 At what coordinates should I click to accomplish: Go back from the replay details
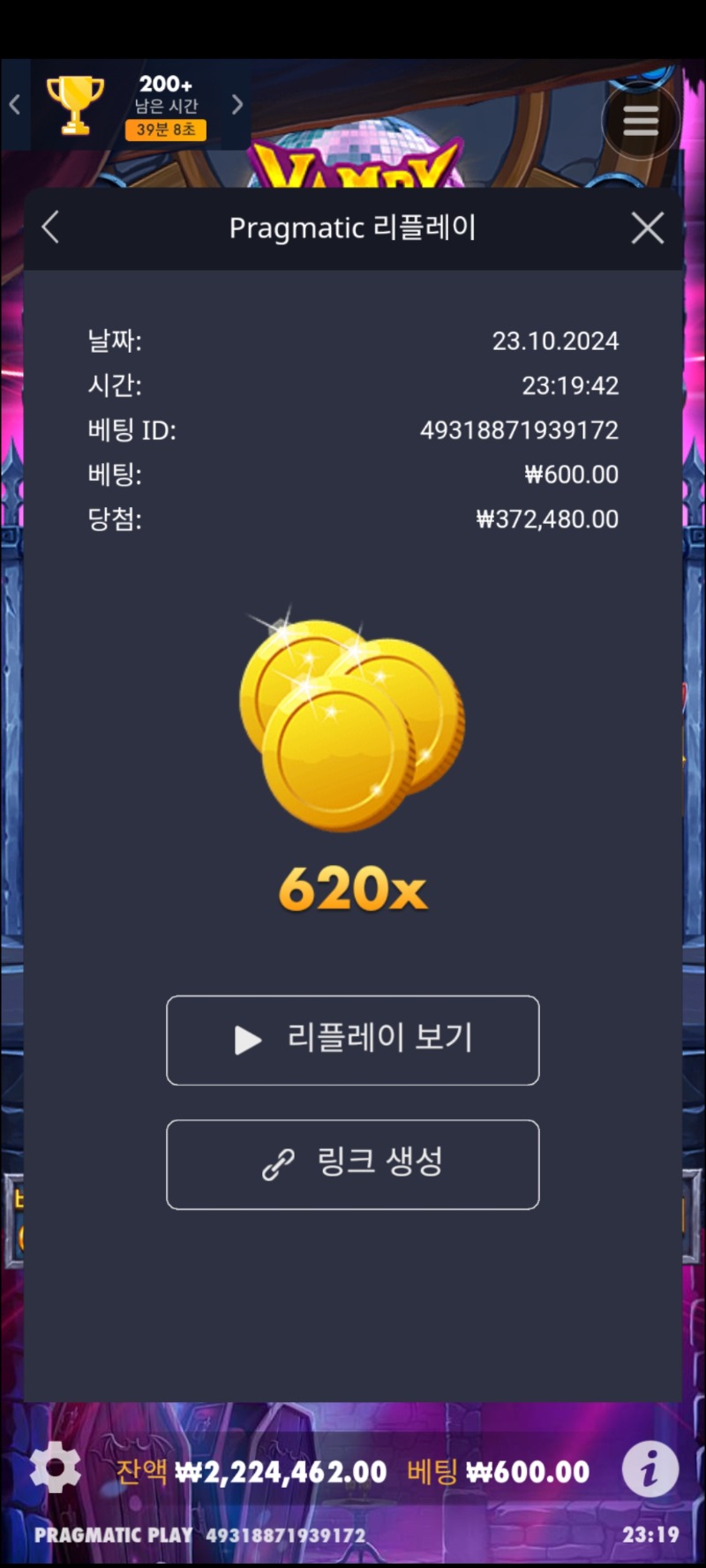[51, 228]
